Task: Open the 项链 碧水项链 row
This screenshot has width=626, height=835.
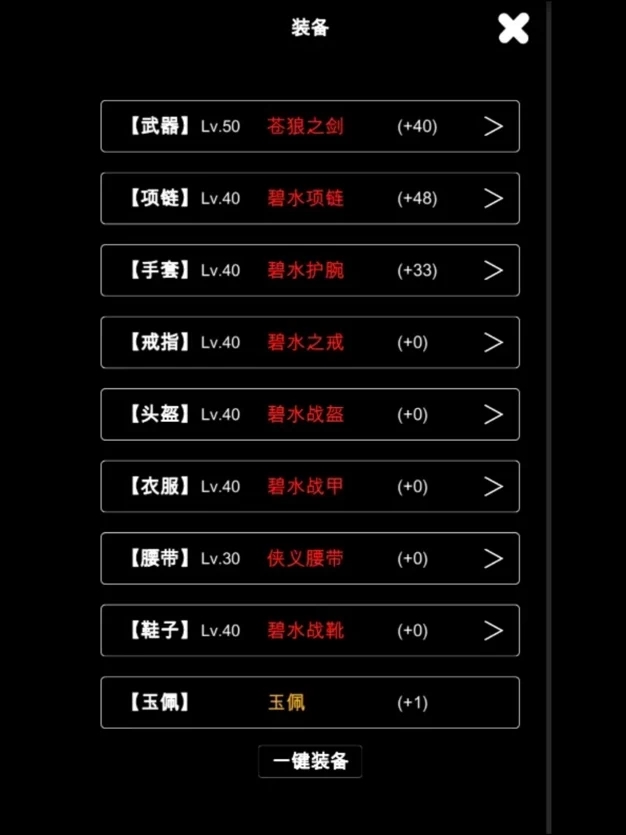Action: click(x=310, y=199)
